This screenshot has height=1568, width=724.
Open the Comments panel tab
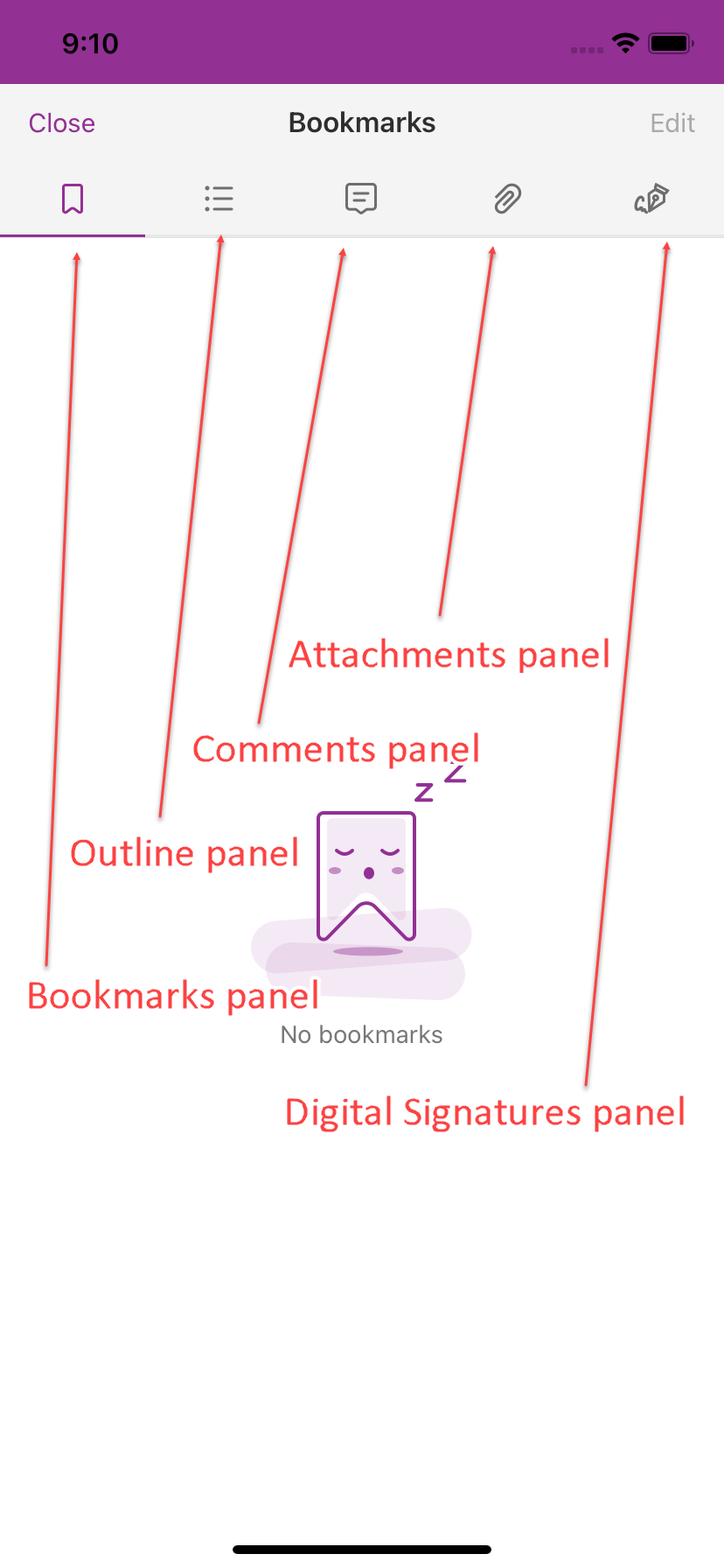361,199
